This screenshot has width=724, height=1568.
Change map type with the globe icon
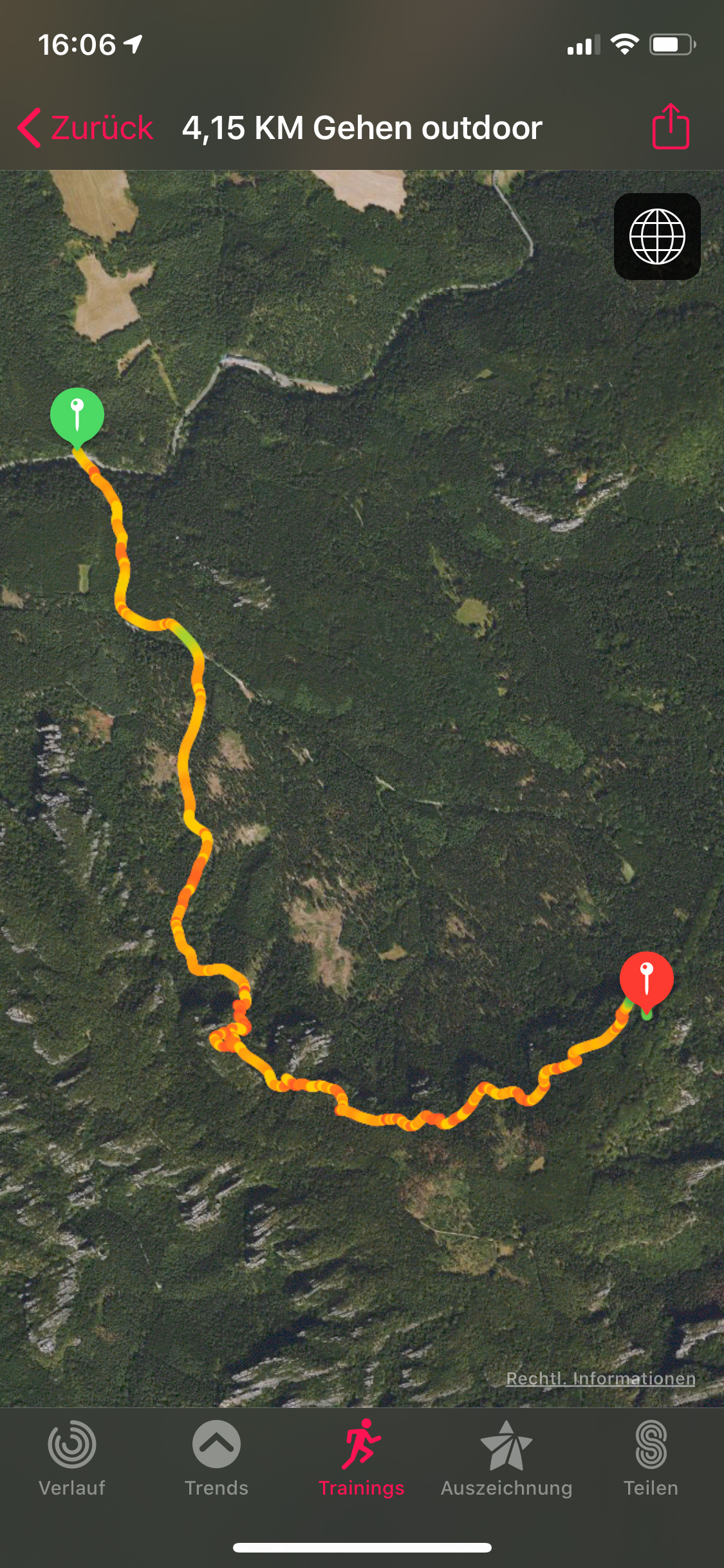tap(657, 236)
